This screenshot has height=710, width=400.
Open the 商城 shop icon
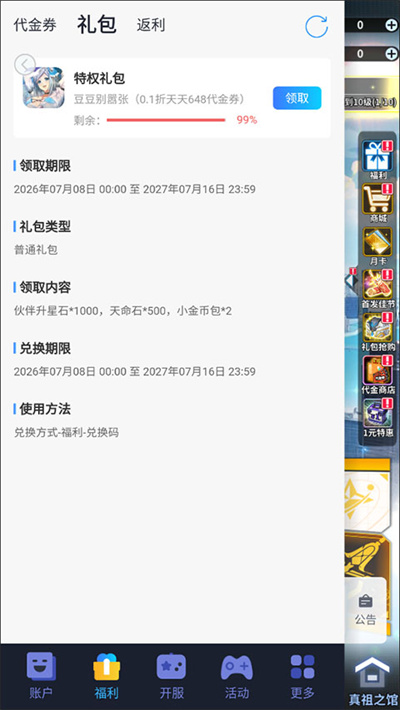(x=378, y=202)
